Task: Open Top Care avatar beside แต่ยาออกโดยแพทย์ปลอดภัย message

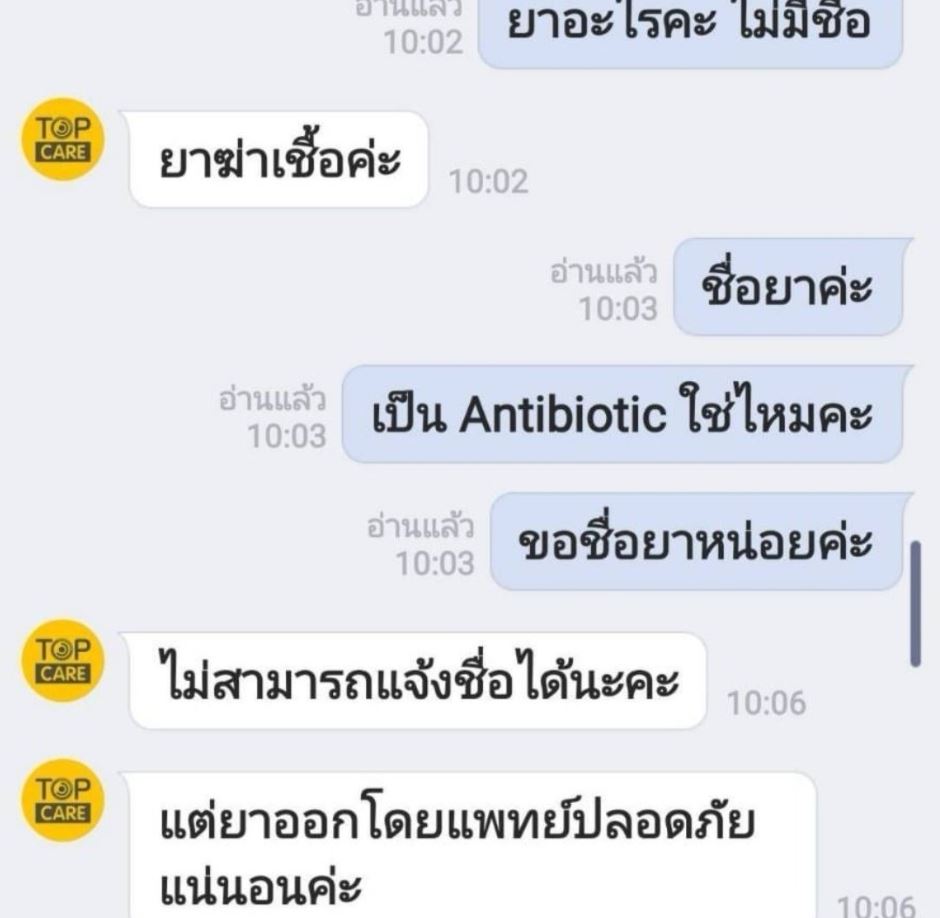Action: tap(63, 801)
